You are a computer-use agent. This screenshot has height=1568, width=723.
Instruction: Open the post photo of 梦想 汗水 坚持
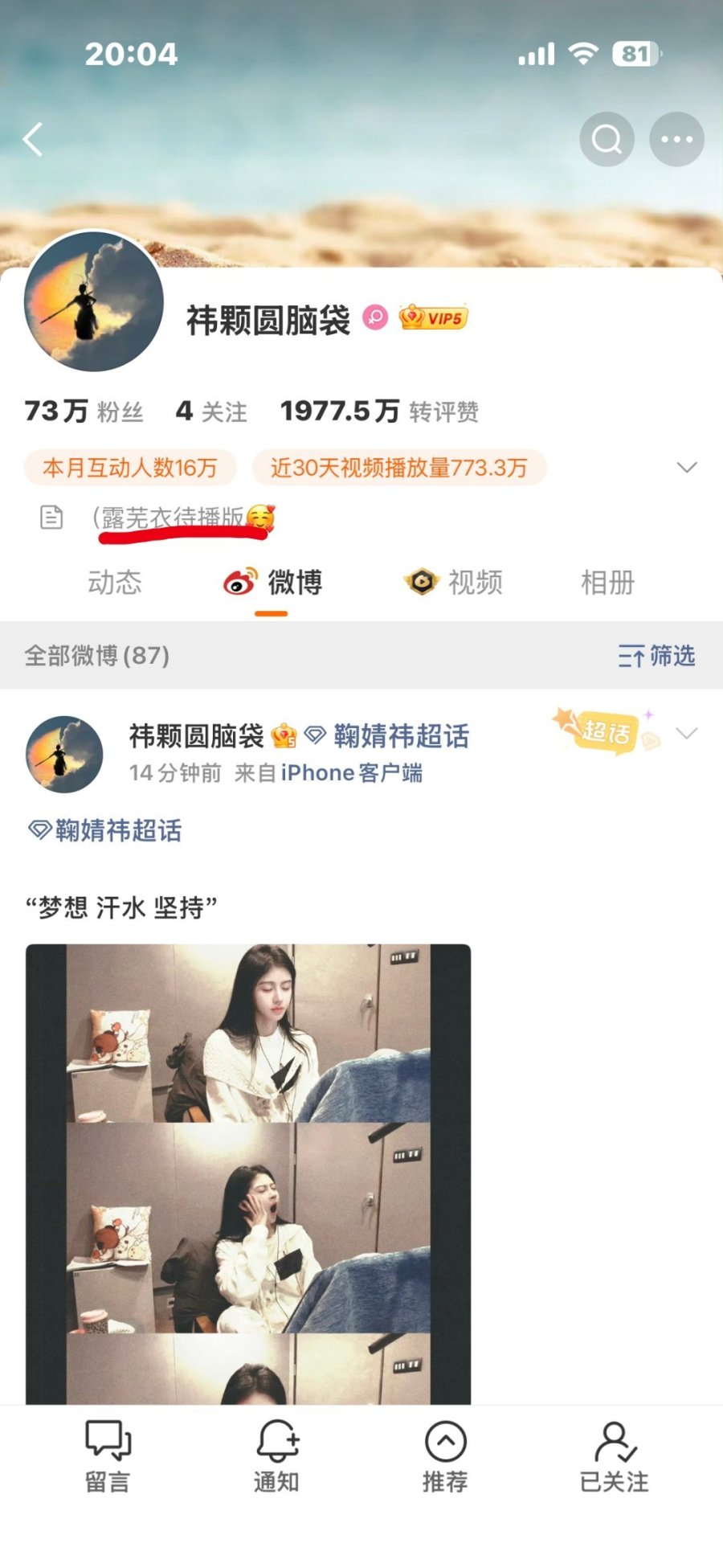coord(248,1173)
